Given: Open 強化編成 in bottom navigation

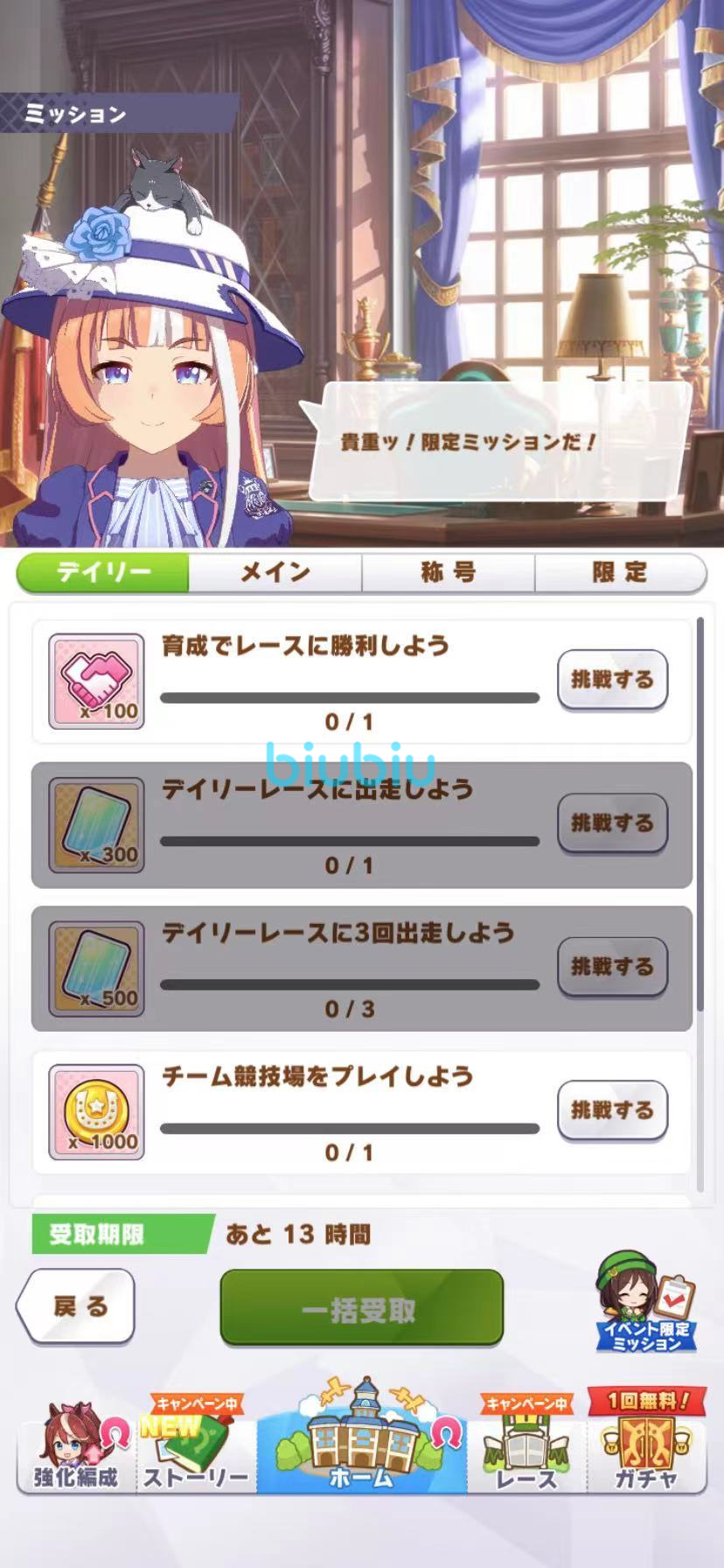Looking at the screenshot, I should point(76,1448).
